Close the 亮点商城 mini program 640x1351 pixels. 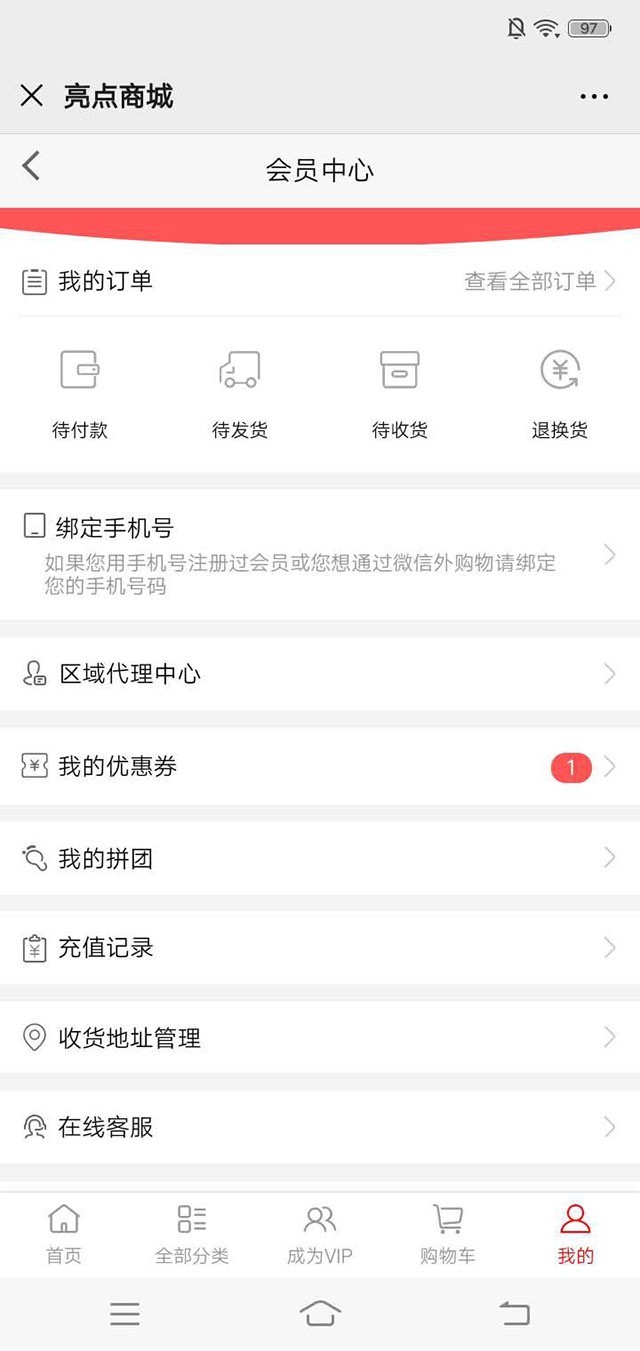pos(32,96)
